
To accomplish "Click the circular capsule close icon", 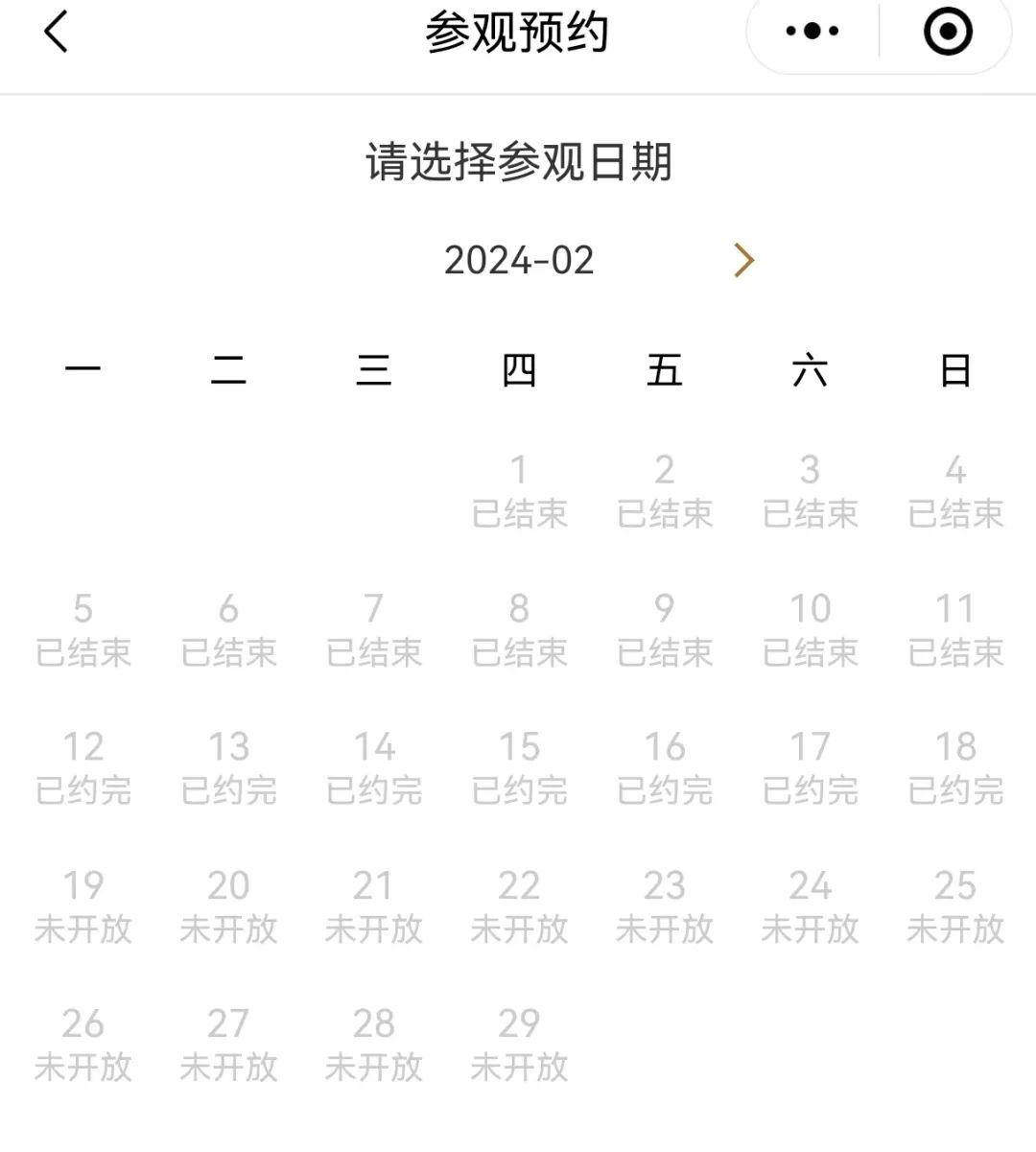I will pos(948,30).
